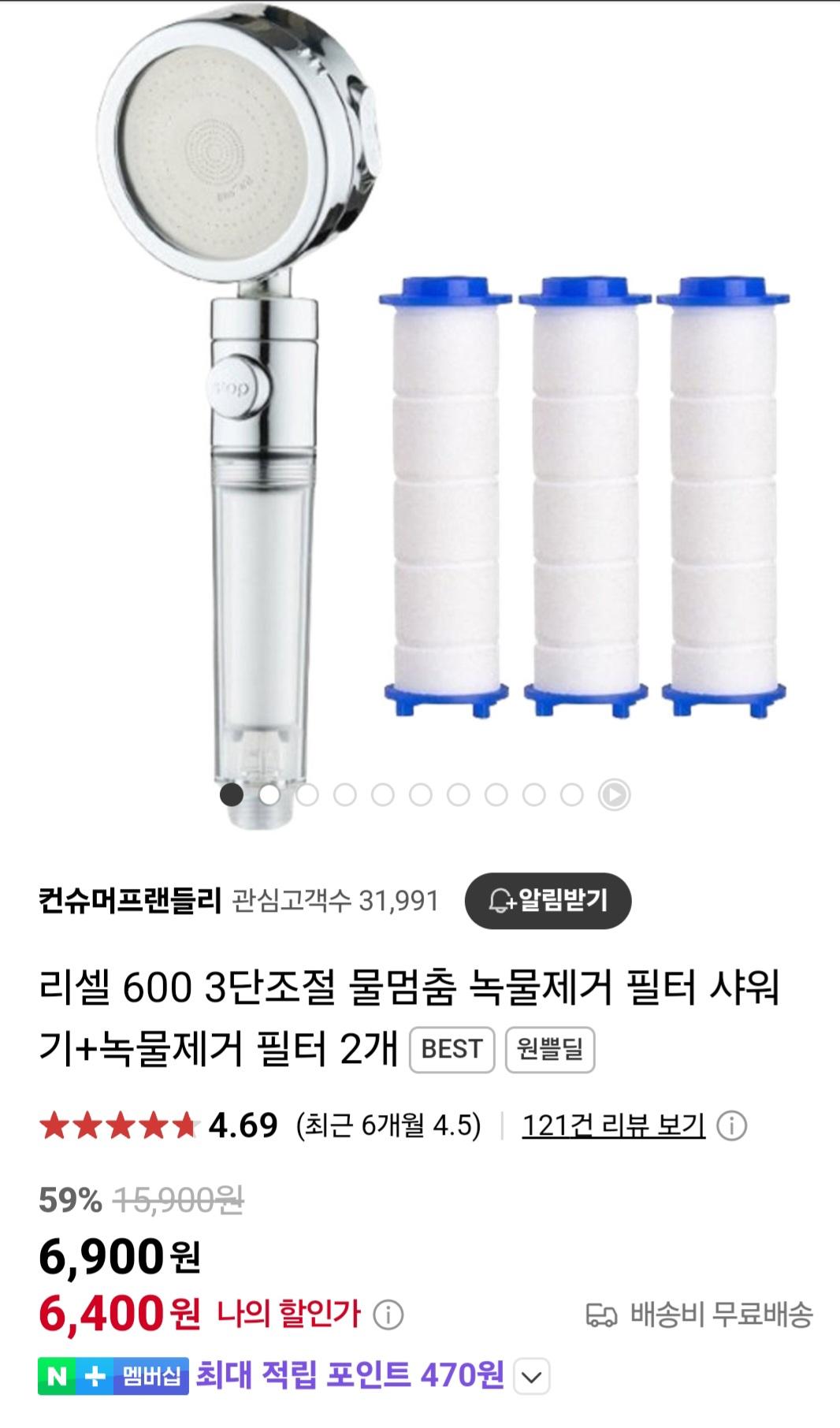The image size is (840, 1428).
Task: Play the product video from image indicator
Action: click(614, 794)
